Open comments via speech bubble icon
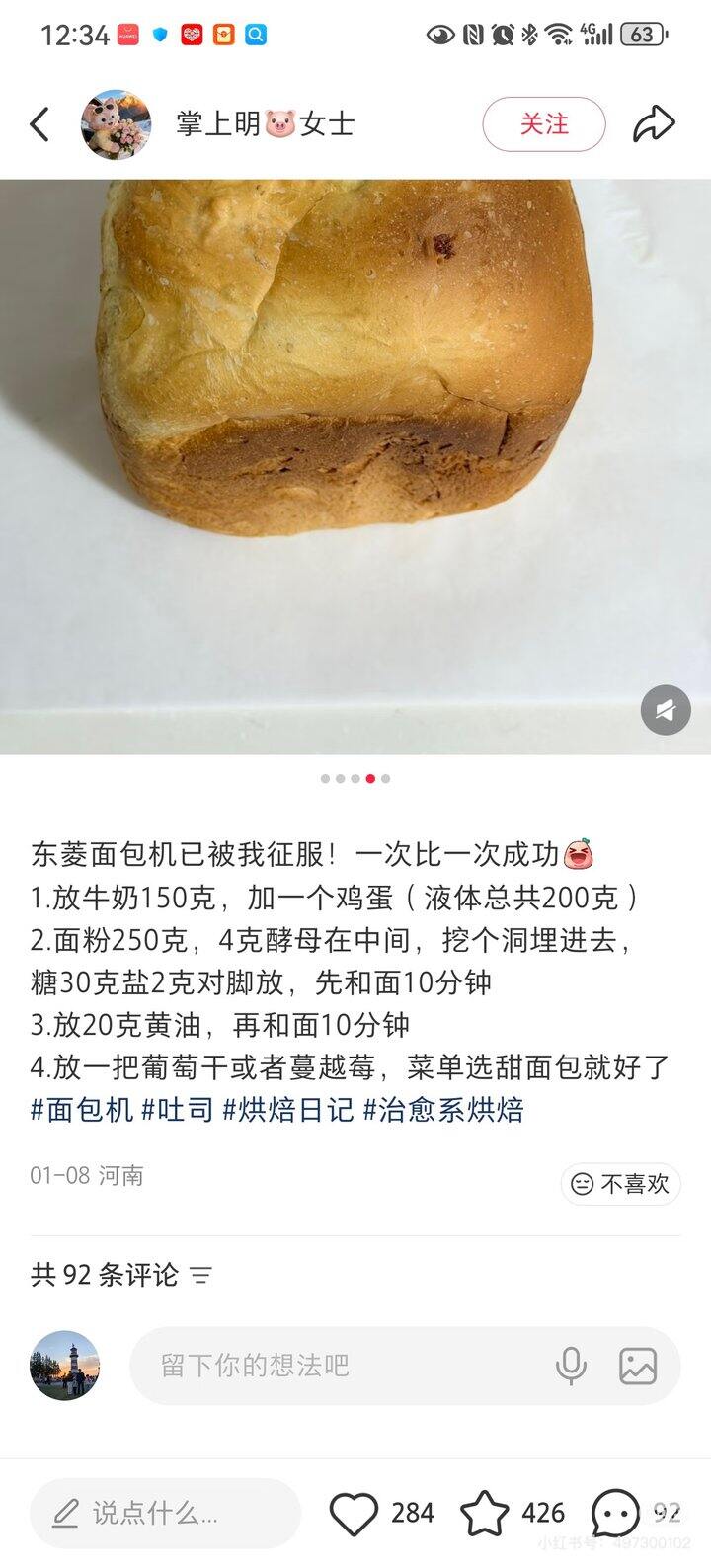Viewport: 711px width, 1568px height. [x=616, y=1513]
